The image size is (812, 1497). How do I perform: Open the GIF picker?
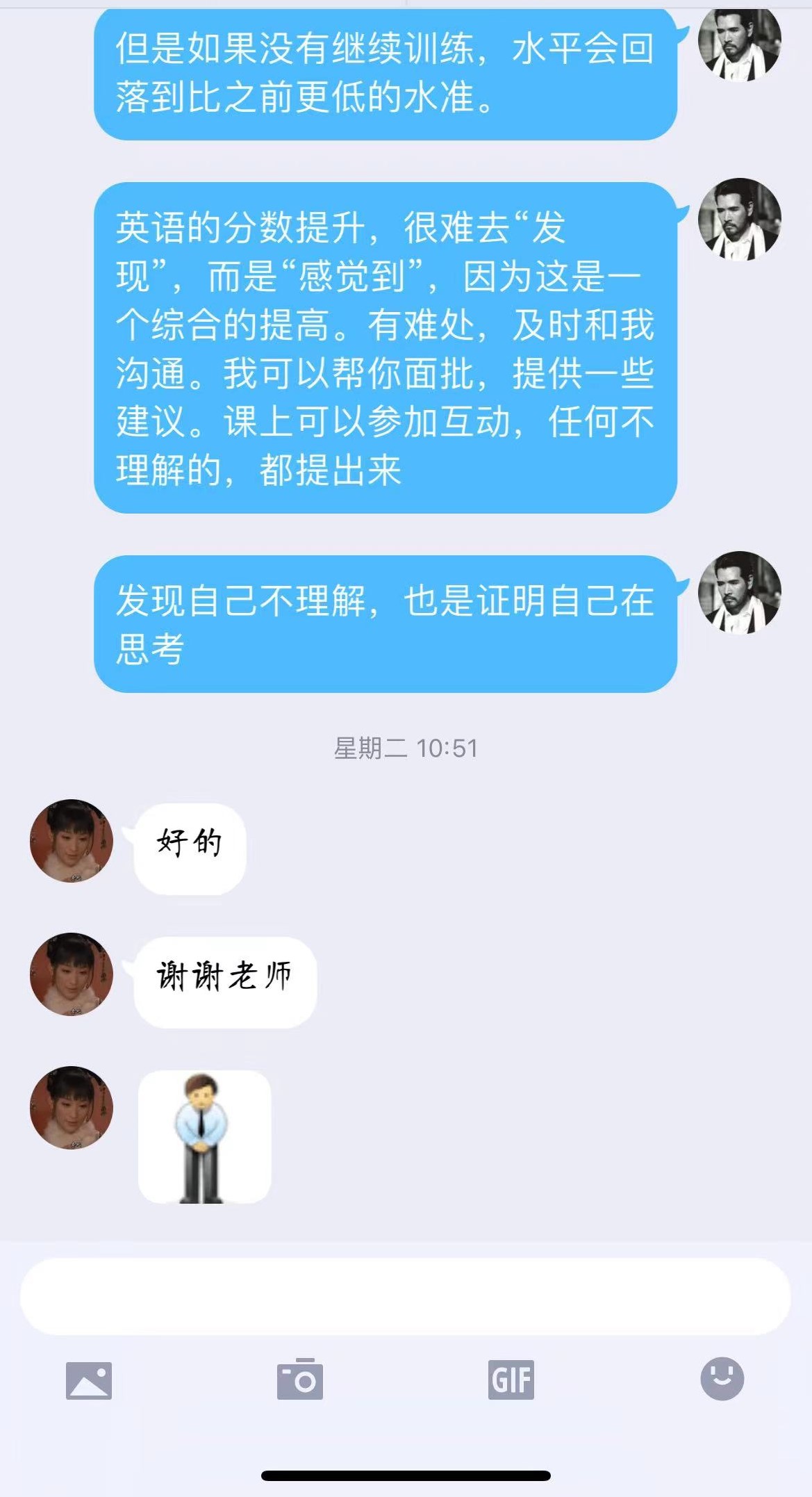point(511,1379)
